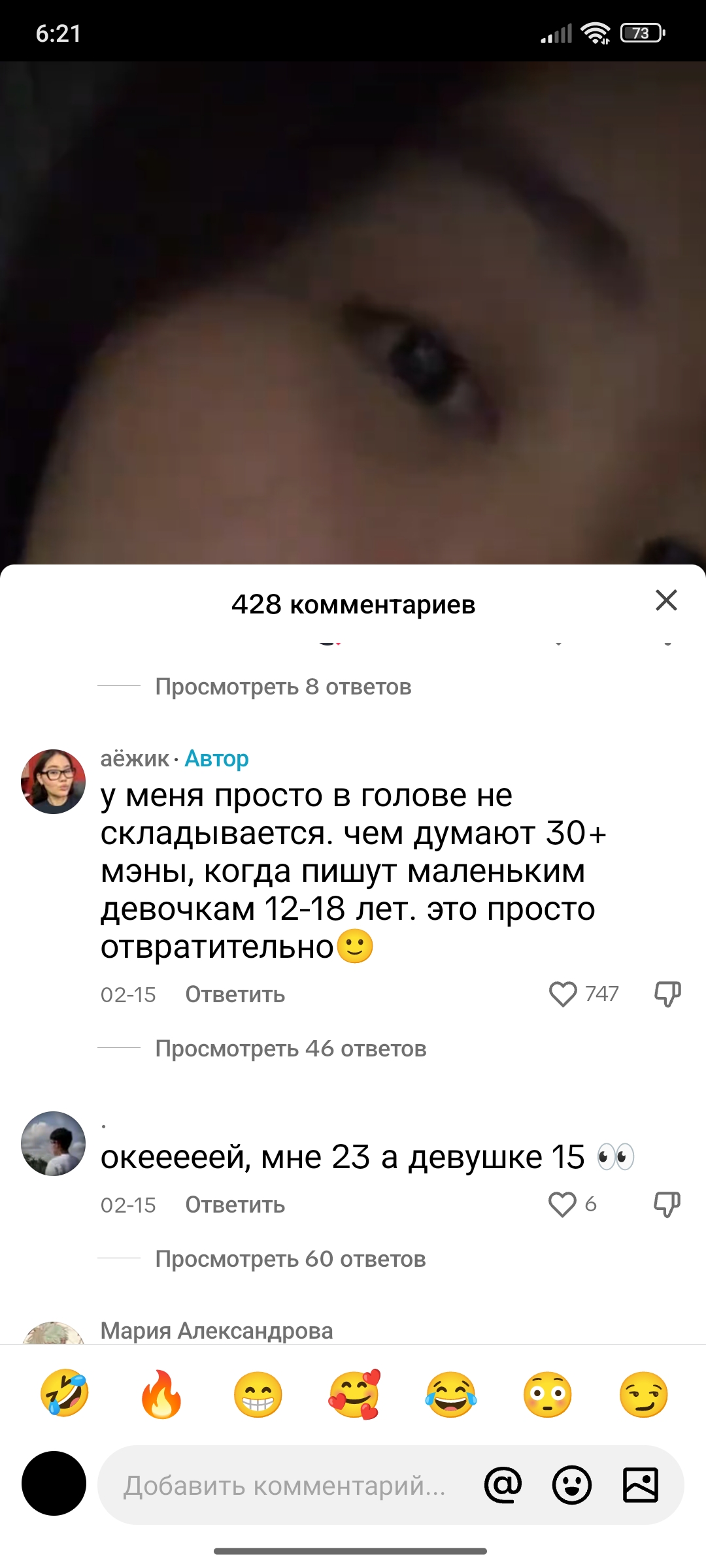
Task: Insert the flushed face emoji
Action: (x=548, y=1394)
